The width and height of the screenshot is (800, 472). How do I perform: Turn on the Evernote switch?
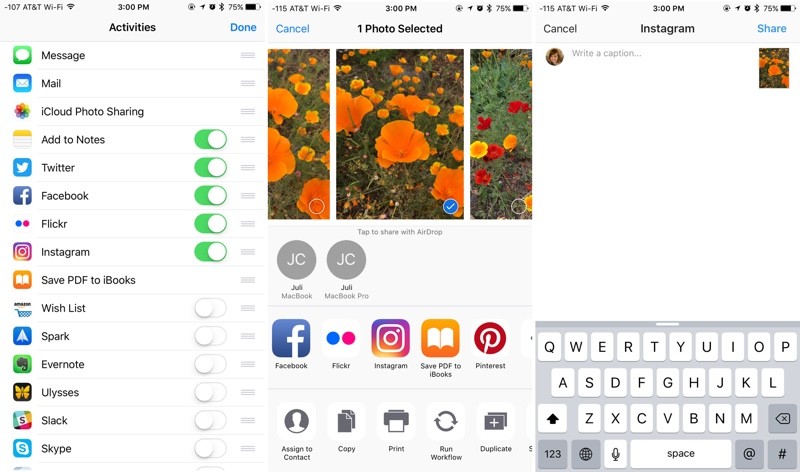[x=210, y=364]
